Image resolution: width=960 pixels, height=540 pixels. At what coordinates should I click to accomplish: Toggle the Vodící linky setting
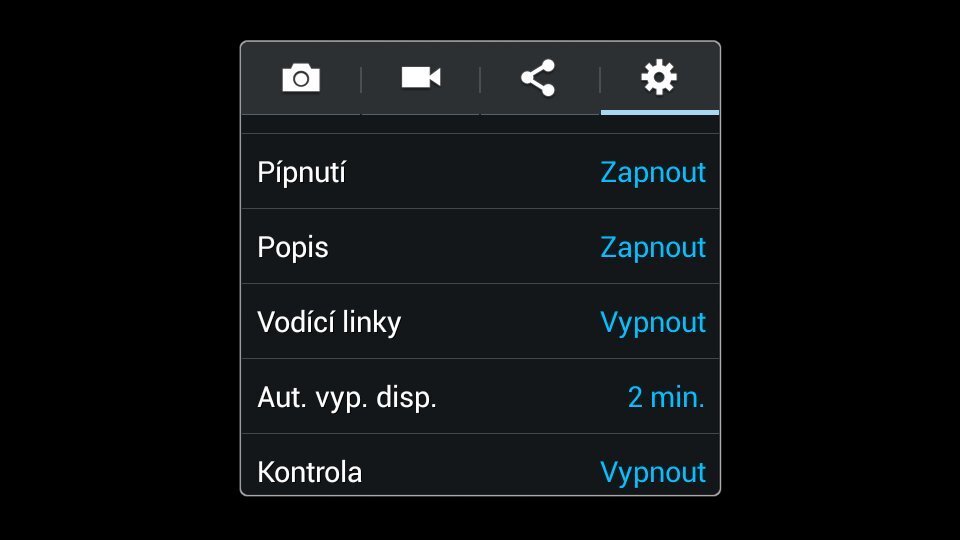(x=480, y=322)
